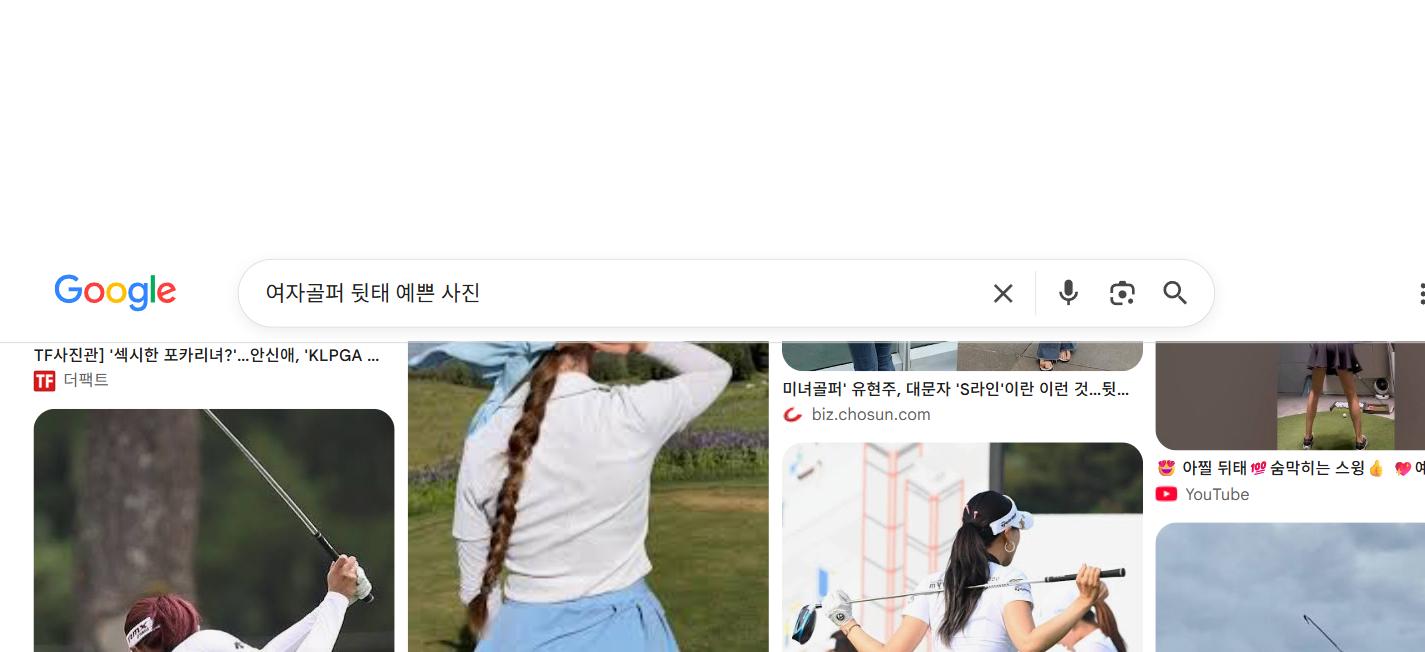The height and width of the screenshot is (652, 1425).
Task: Open the braided hair blue skirt image
Action: (588, 497)
